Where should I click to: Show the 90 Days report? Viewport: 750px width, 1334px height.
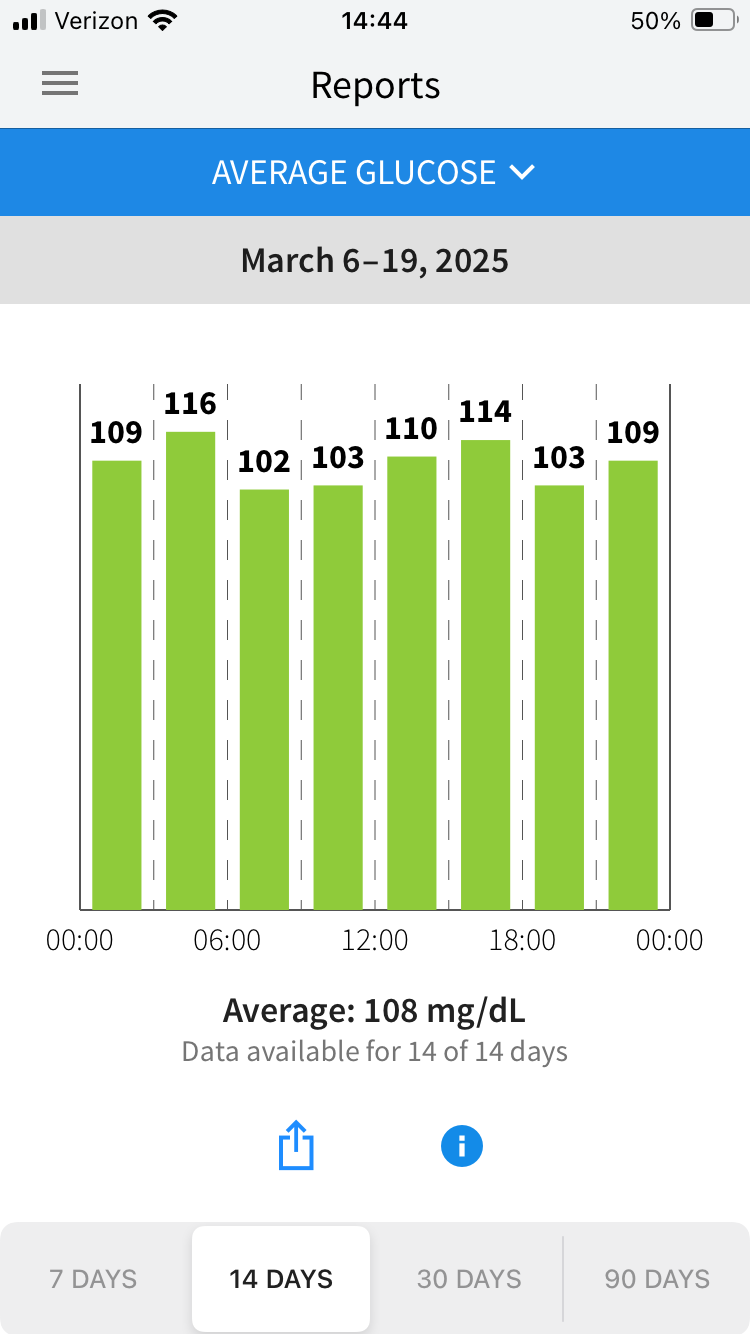[x=657, y=1279]
